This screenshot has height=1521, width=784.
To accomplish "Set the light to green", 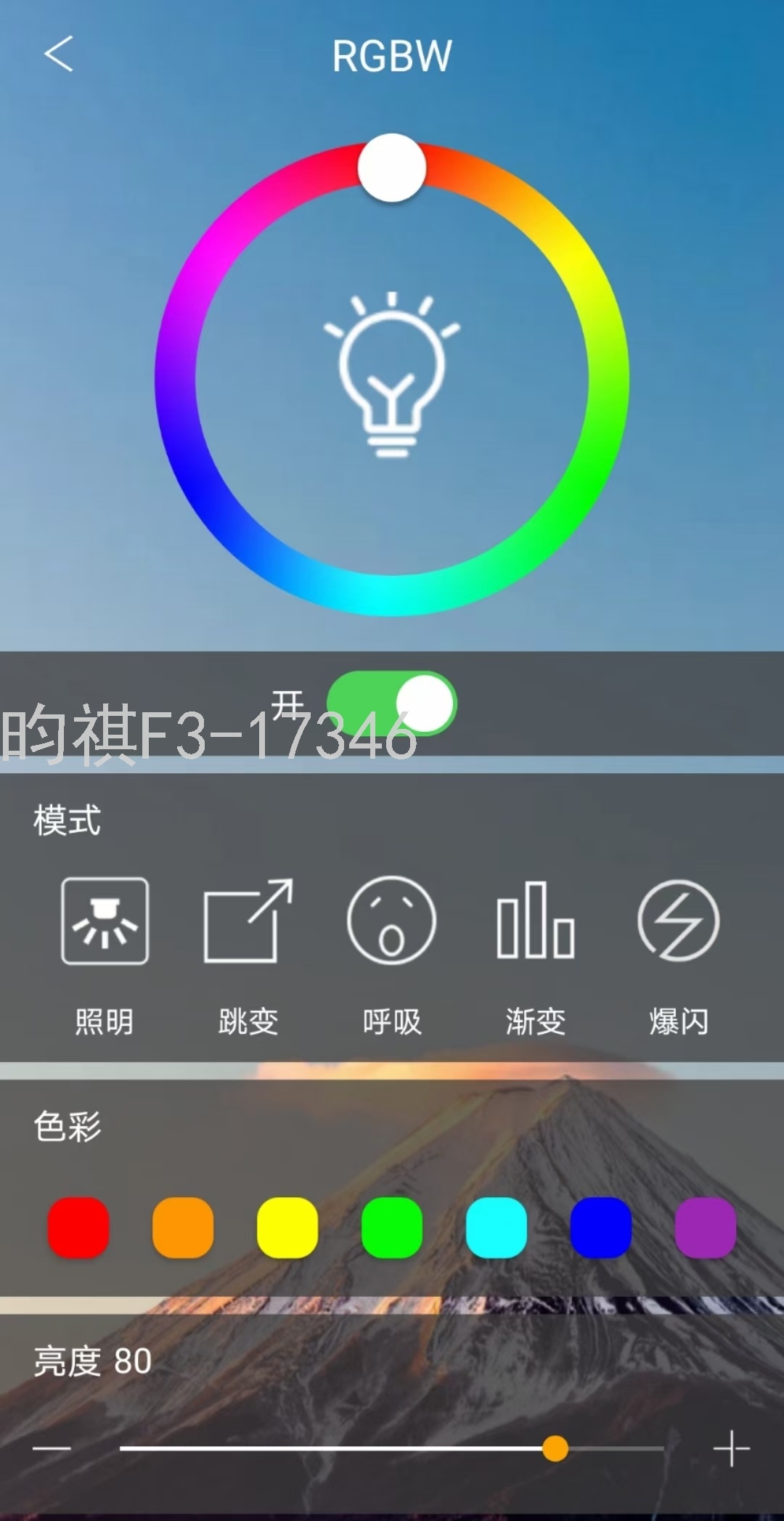I will point(392,1228).
